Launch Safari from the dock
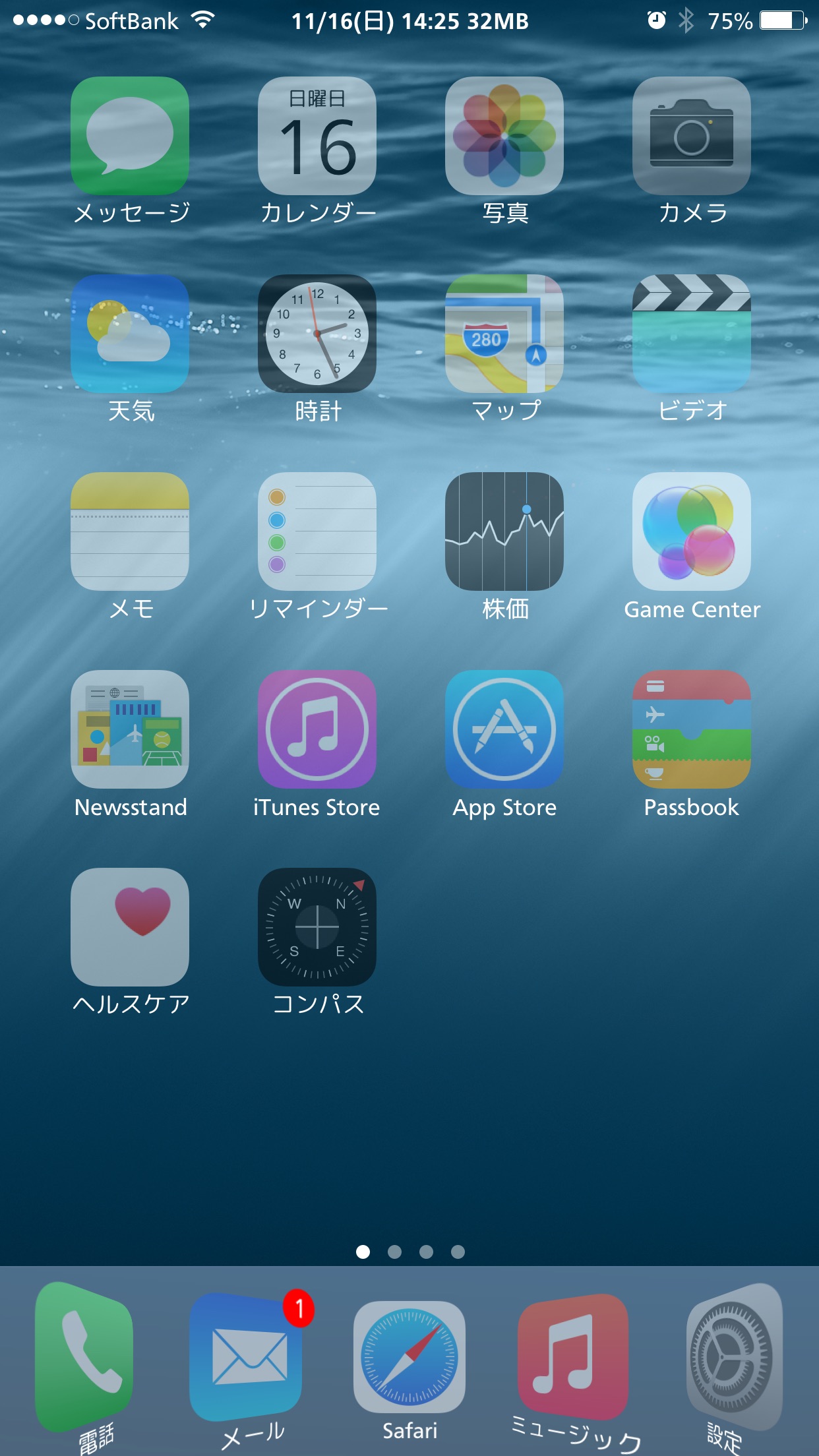The image size is (819, 1456). click(x=409, y=1357)
